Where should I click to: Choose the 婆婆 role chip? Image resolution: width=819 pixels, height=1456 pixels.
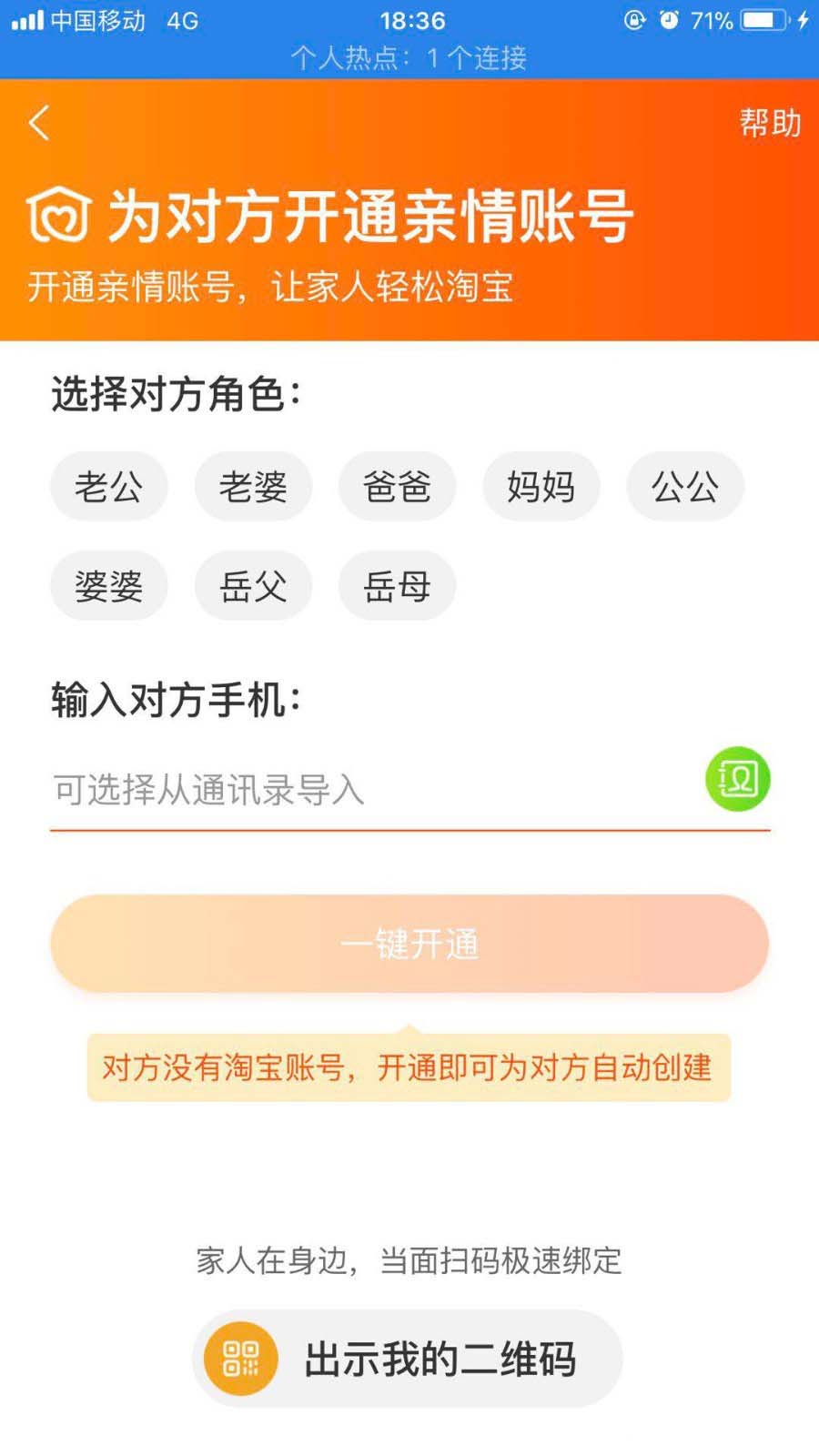point(109,586)
